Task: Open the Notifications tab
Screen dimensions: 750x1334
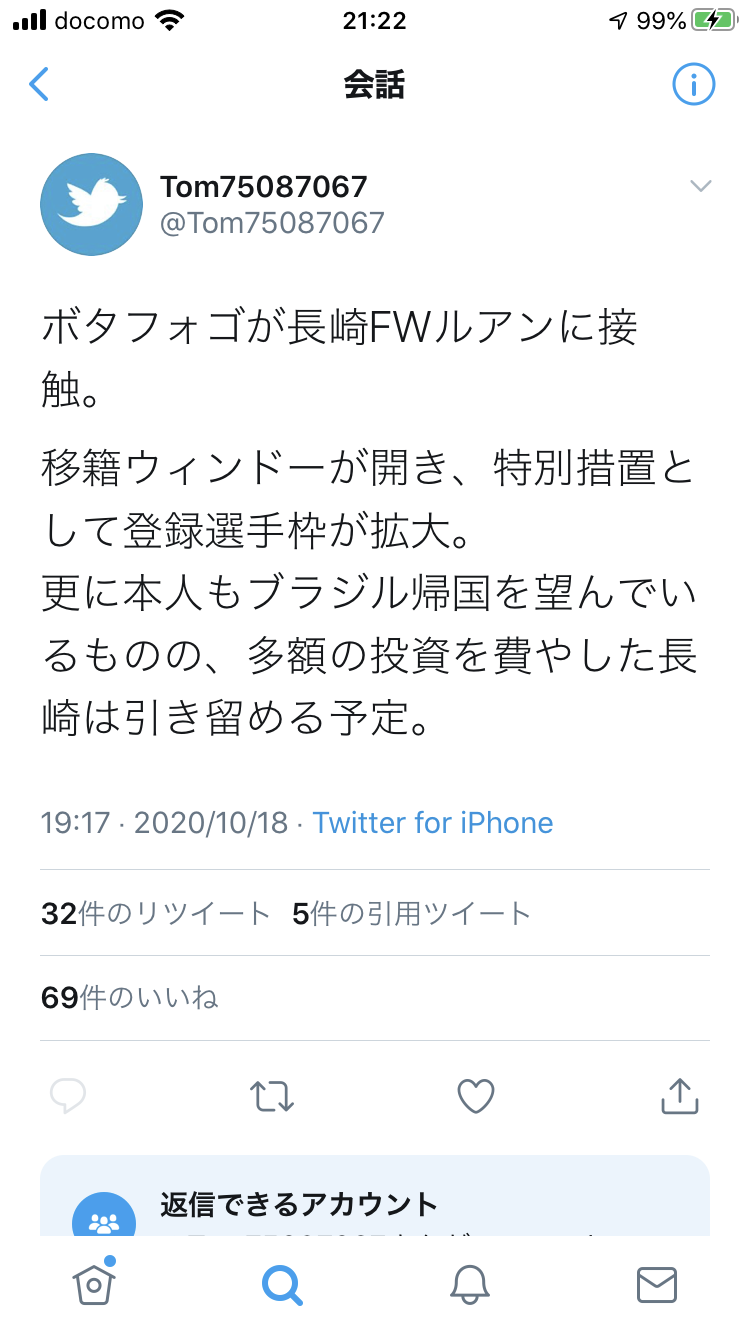Action: [470, 1284]
